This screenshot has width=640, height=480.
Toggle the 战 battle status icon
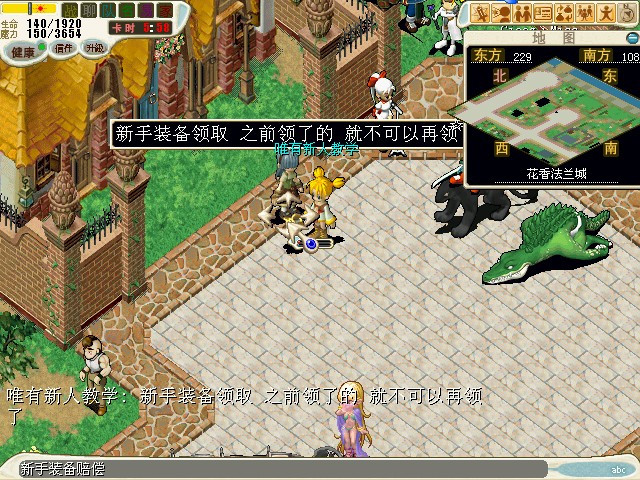(x=69, y=11)
